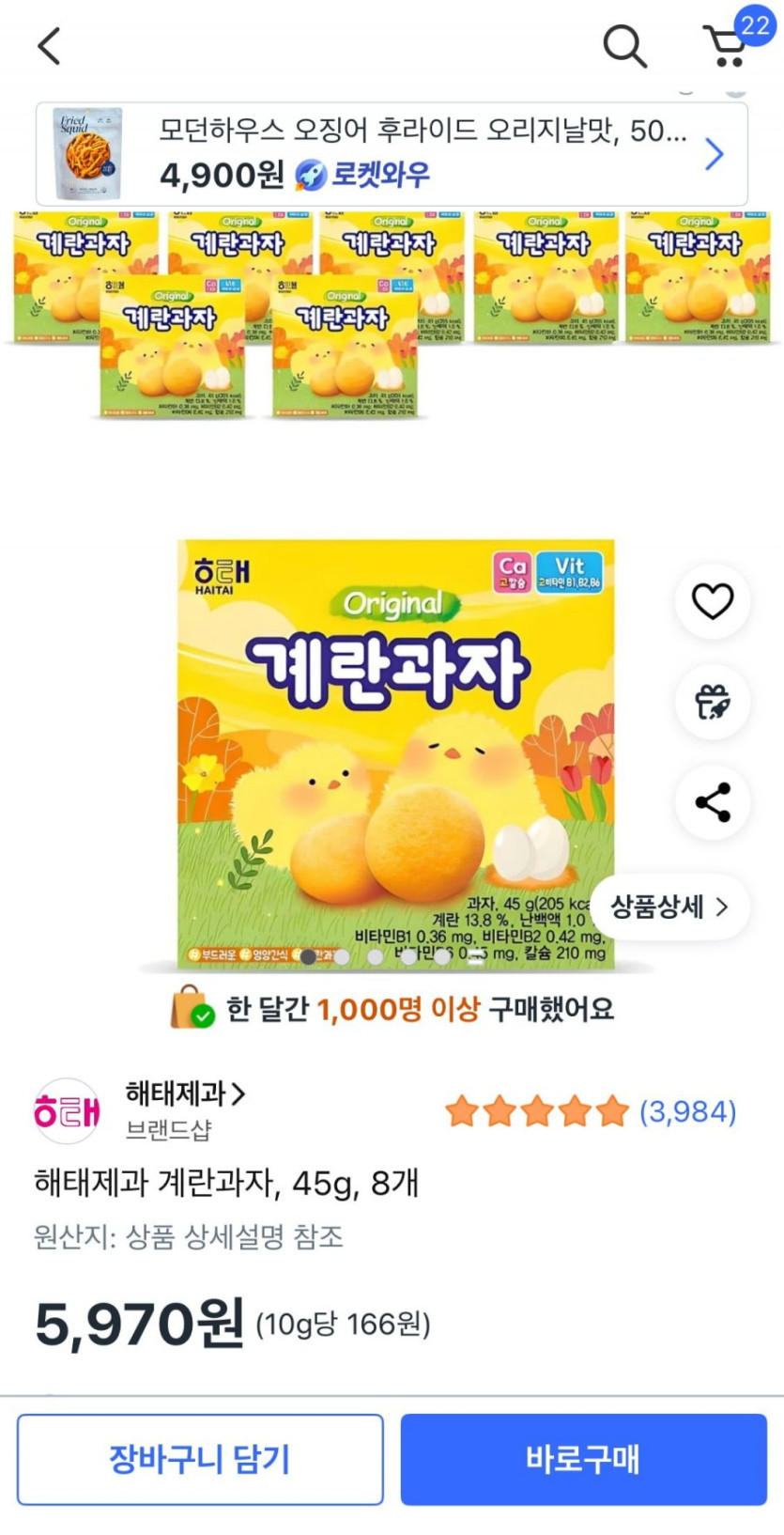
Task: Open 상품상세 product details
Action: (669, 907)
